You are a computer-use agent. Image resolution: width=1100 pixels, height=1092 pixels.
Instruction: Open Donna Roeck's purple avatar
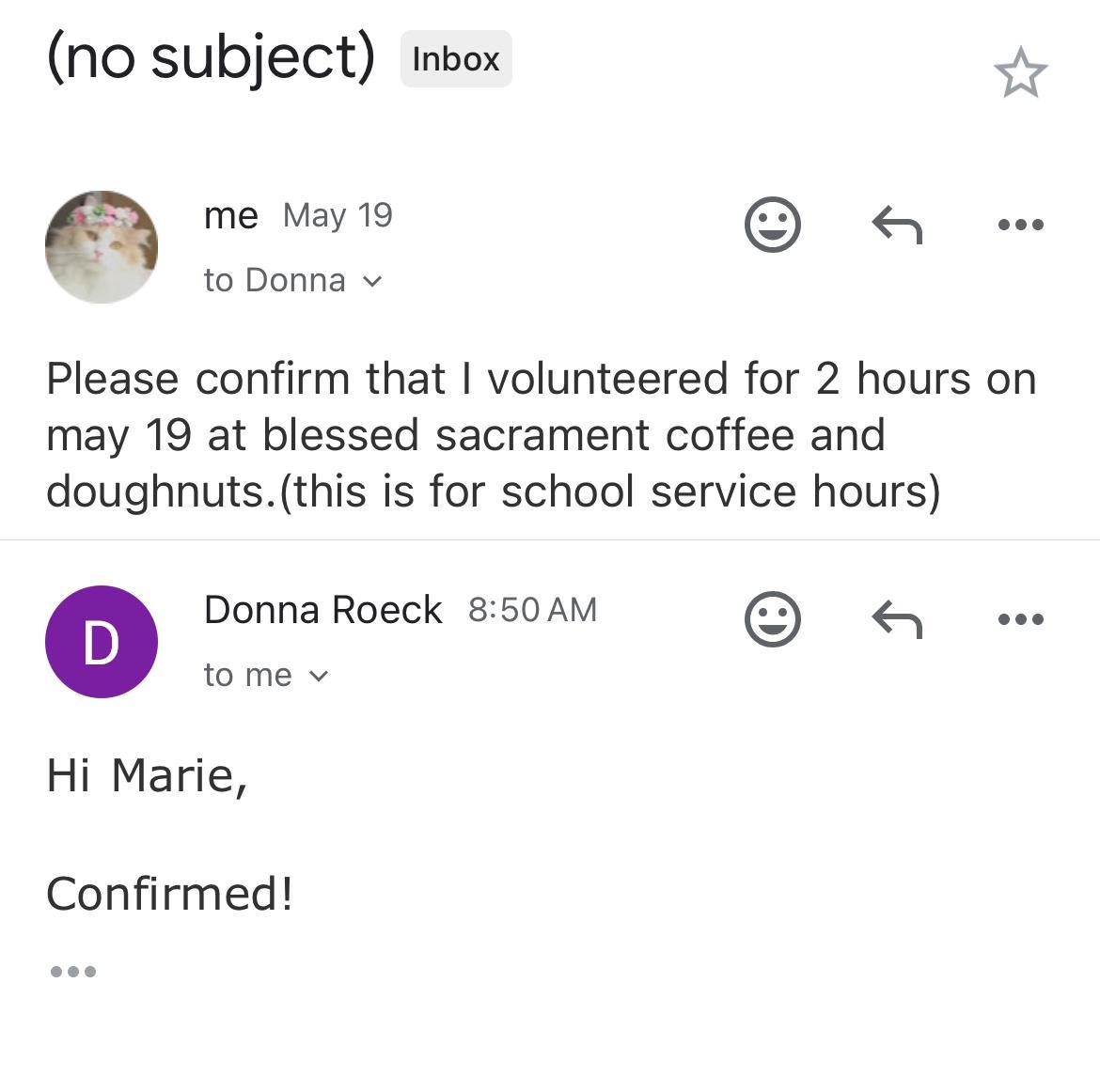[x=102, y=642]
